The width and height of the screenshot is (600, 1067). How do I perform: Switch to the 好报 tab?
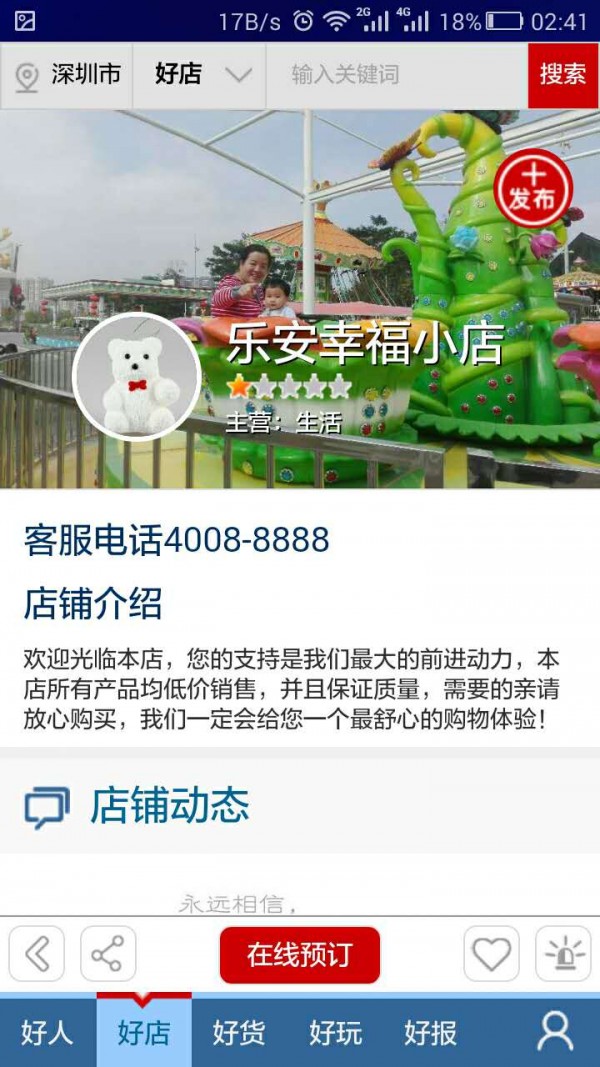tap(431, 1032)
